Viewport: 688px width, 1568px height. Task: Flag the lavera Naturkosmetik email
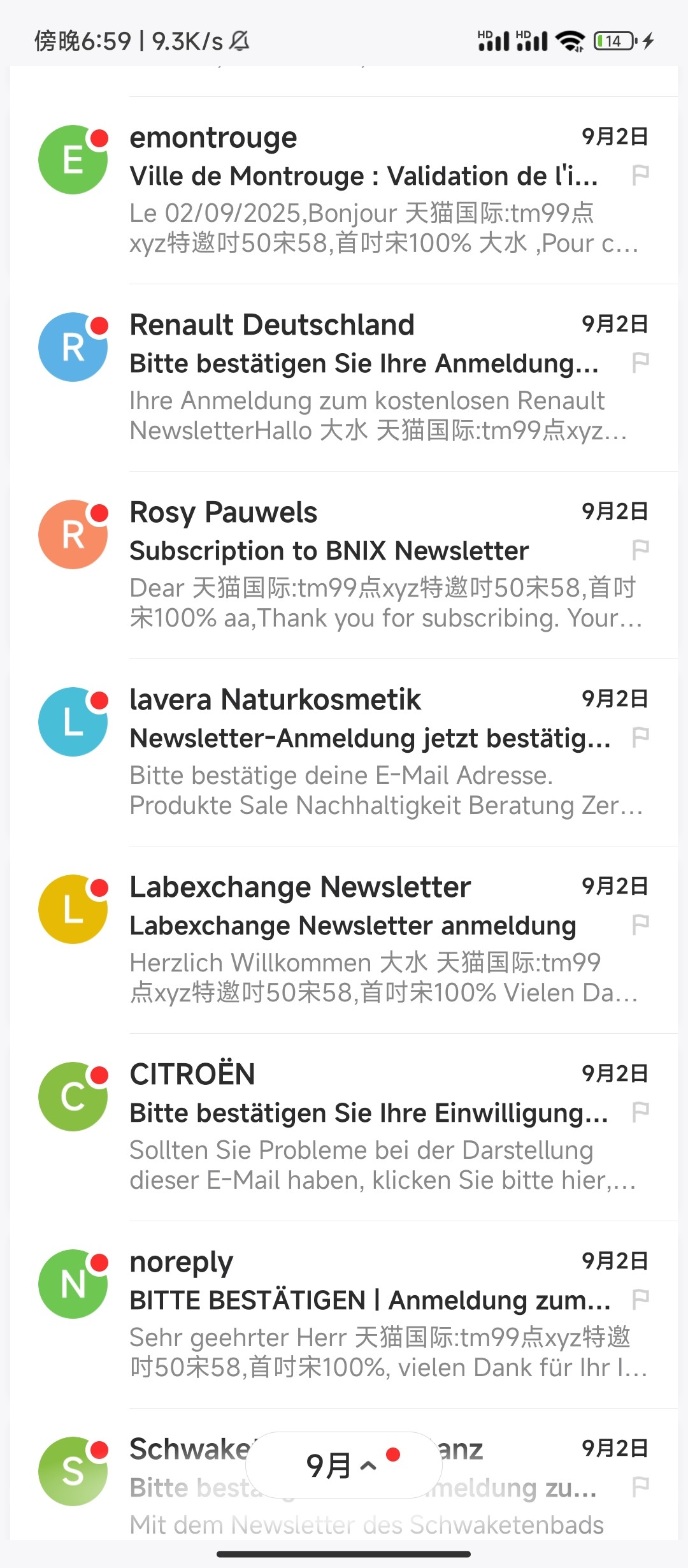pyautogui.click(x=640, y=737)
